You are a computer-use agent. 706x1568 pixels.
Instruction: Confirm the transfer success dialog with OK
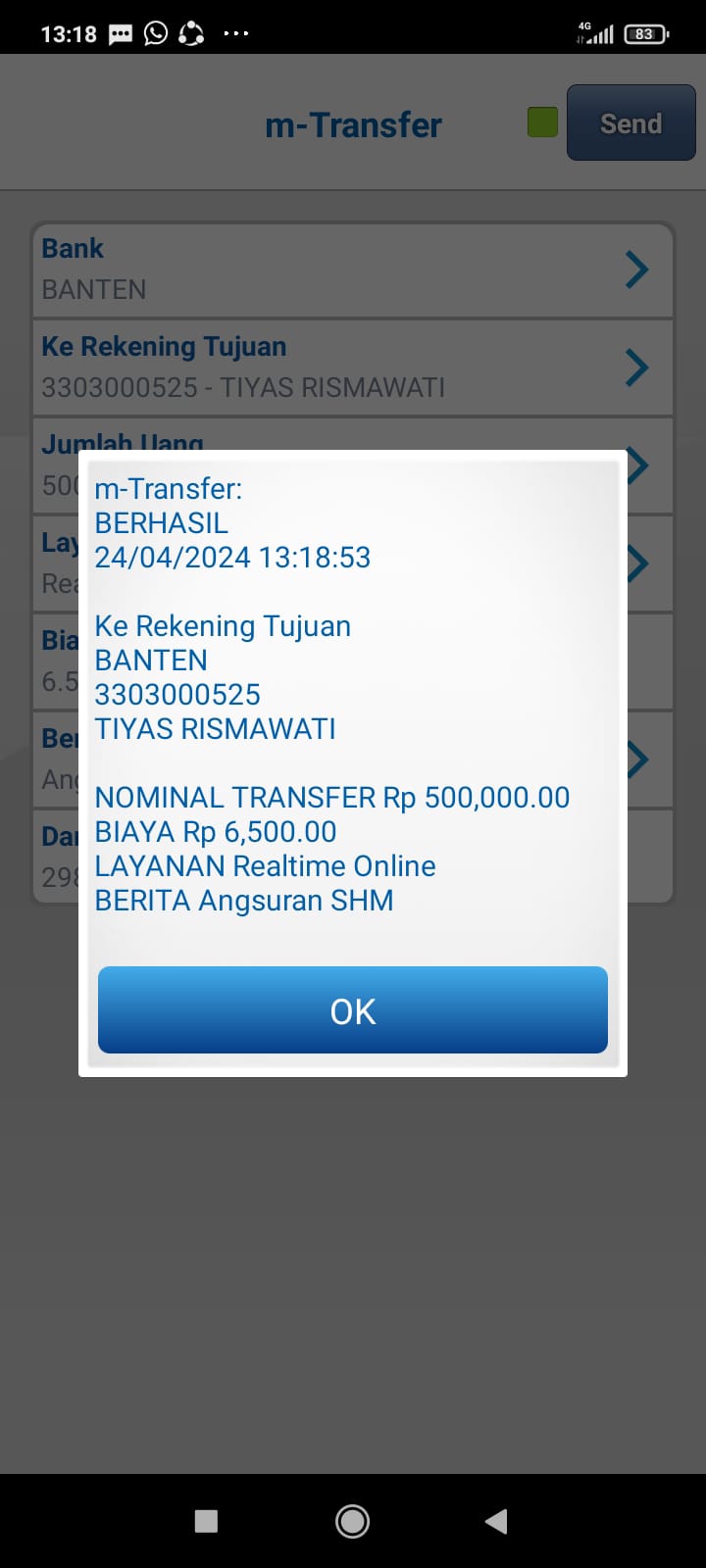[353, 1010]
